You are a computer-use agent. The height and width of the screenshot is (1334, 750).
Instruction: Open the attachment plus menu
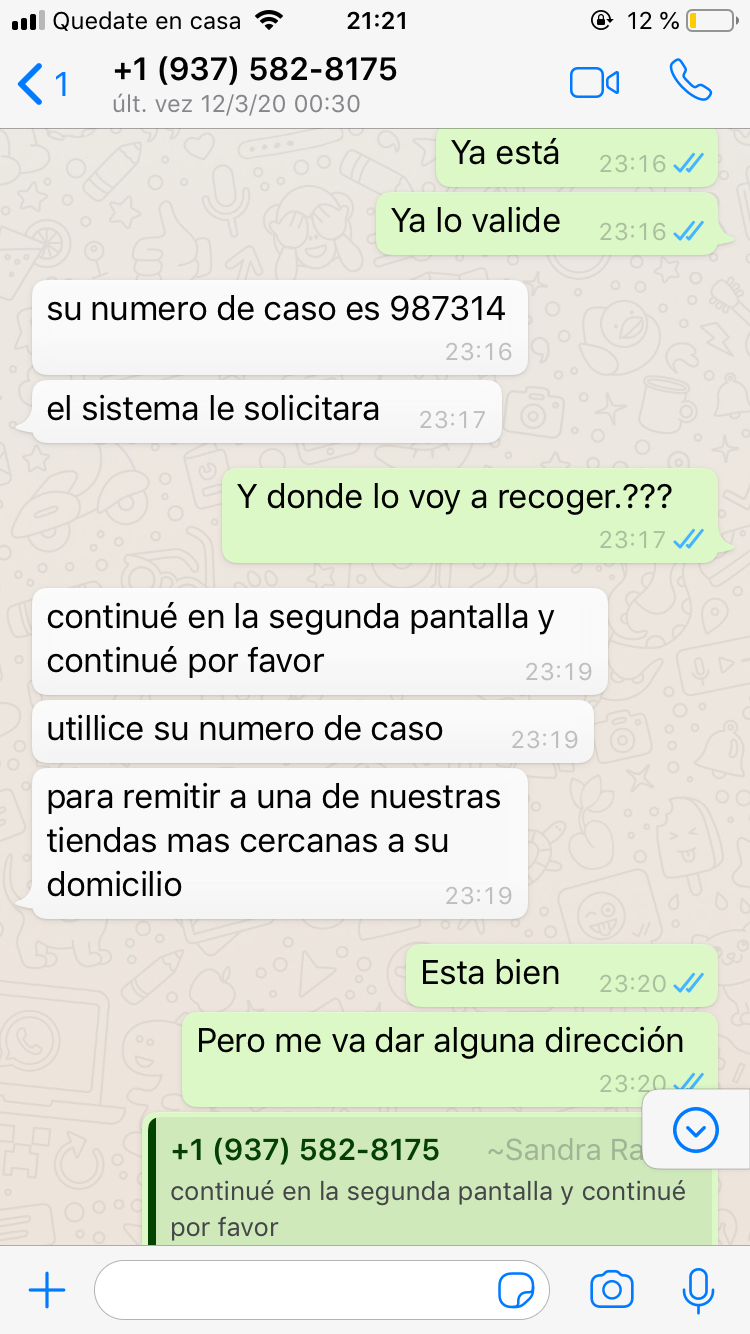point(47,1291)
